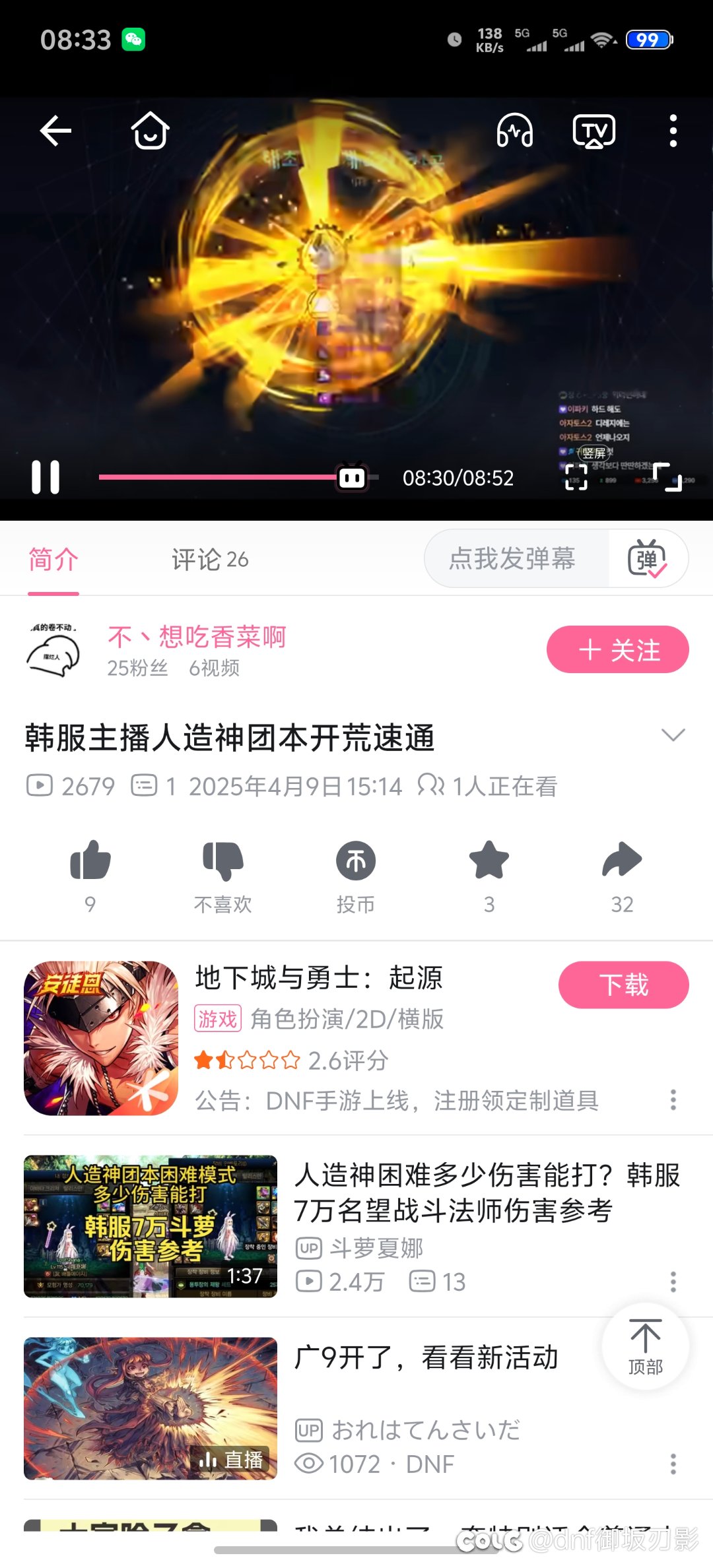Toggle the danmaku display switch
713x1568 pixels.
[x=648, y=558]
